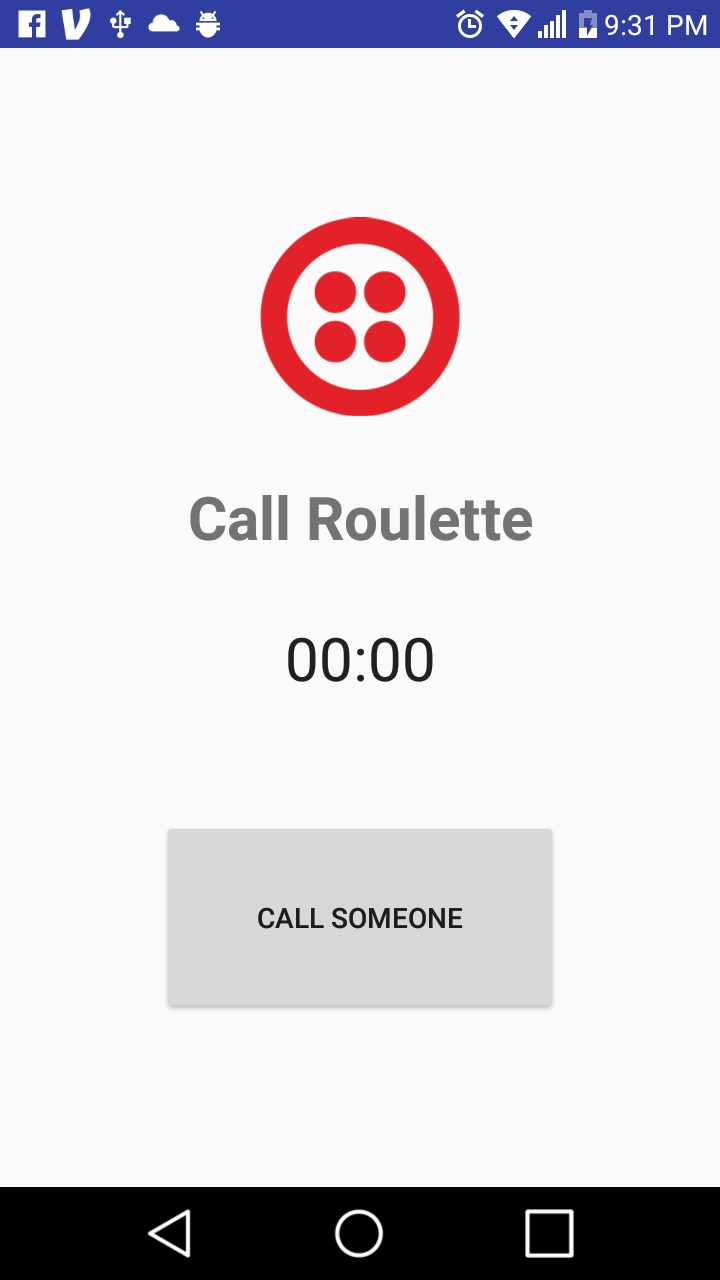Go back using the system back button
Image resolution: width=720 pixels, height=1280 pixels.
170,1233
